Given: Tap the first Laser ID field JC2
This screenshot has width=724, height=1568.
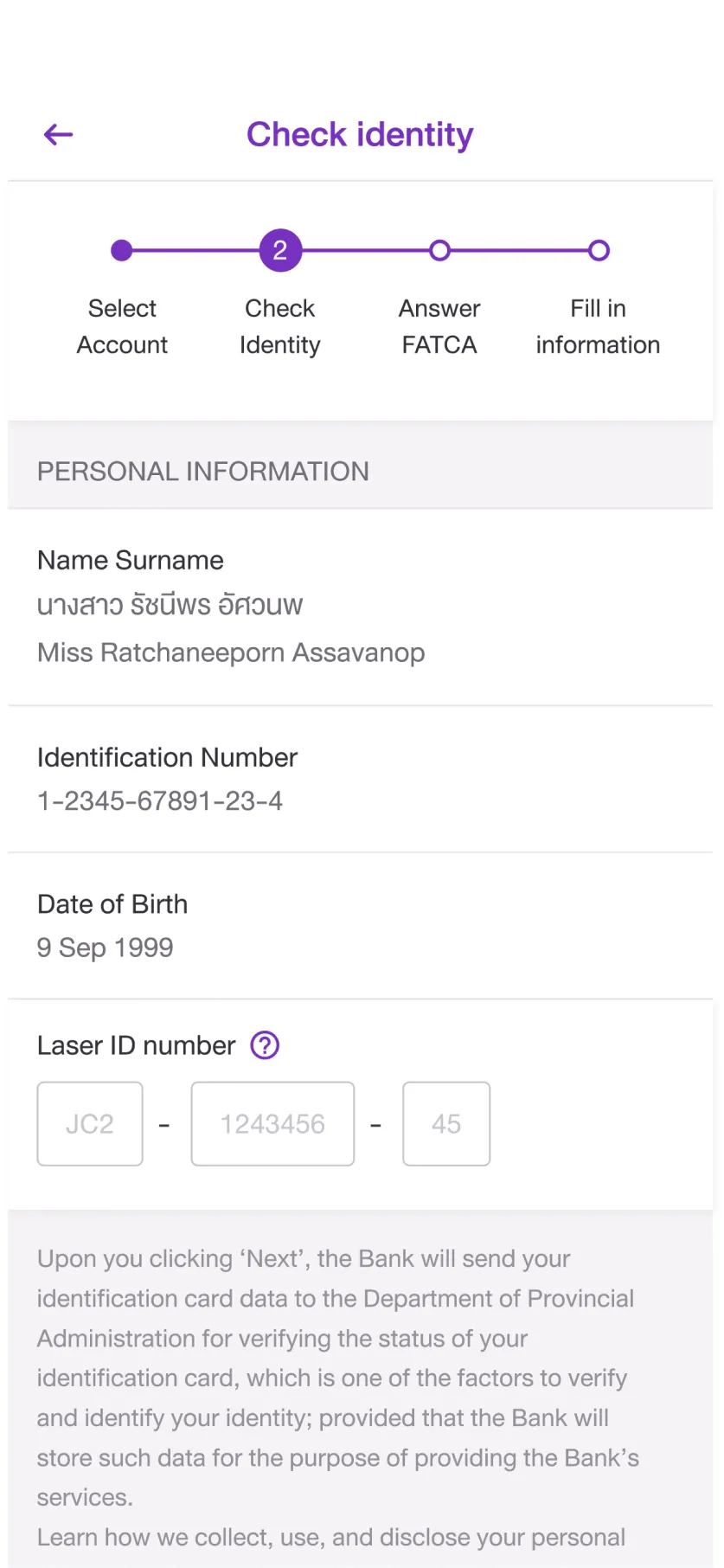Looking at the screenshot, I should 90,1123.
